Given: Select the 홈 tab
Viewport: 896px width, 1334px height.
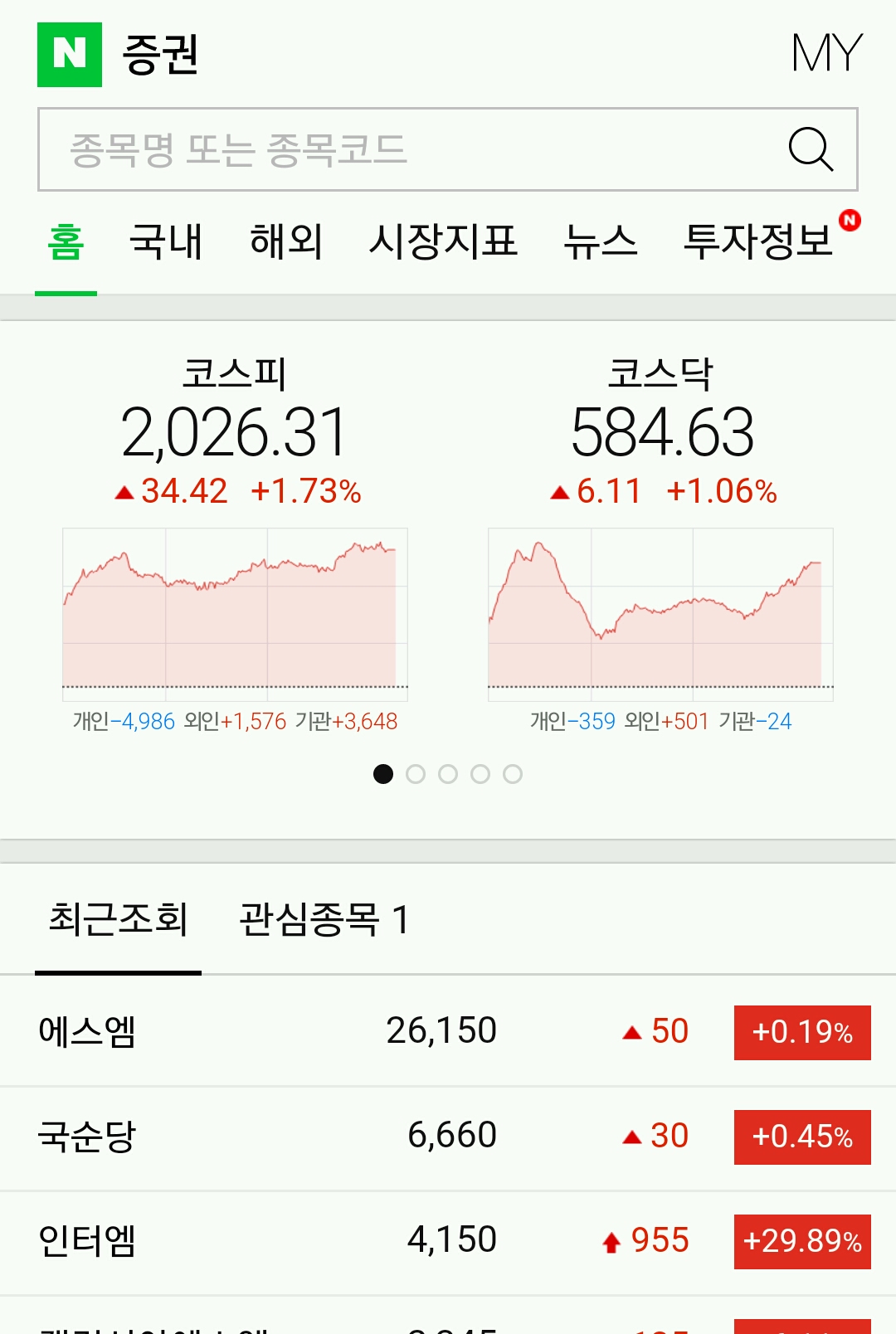Looking at the screenshot, I should tap(66, 241).
